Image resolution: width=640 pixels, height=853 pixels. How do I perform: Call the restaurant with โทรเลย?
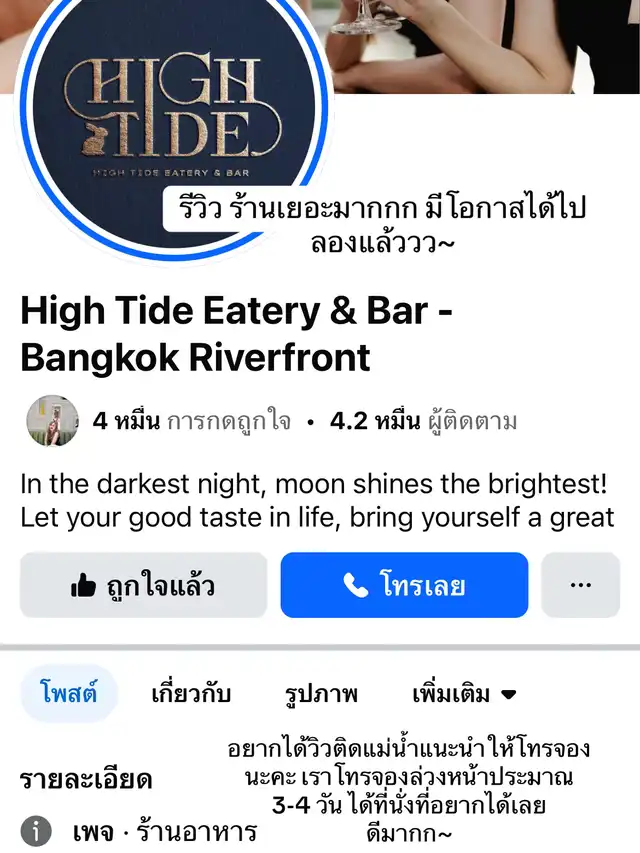[x=404, y=585]
